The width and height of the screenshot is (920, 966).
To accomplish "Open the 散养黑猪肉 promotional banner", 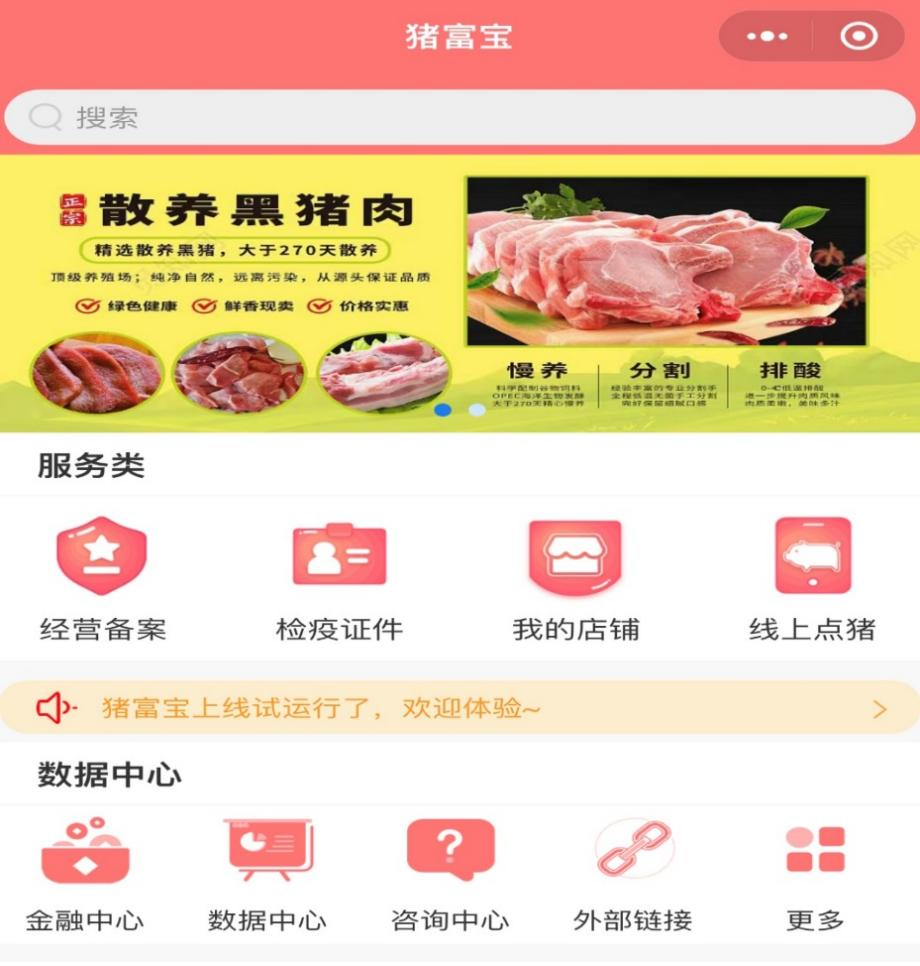I will [460, 292].
